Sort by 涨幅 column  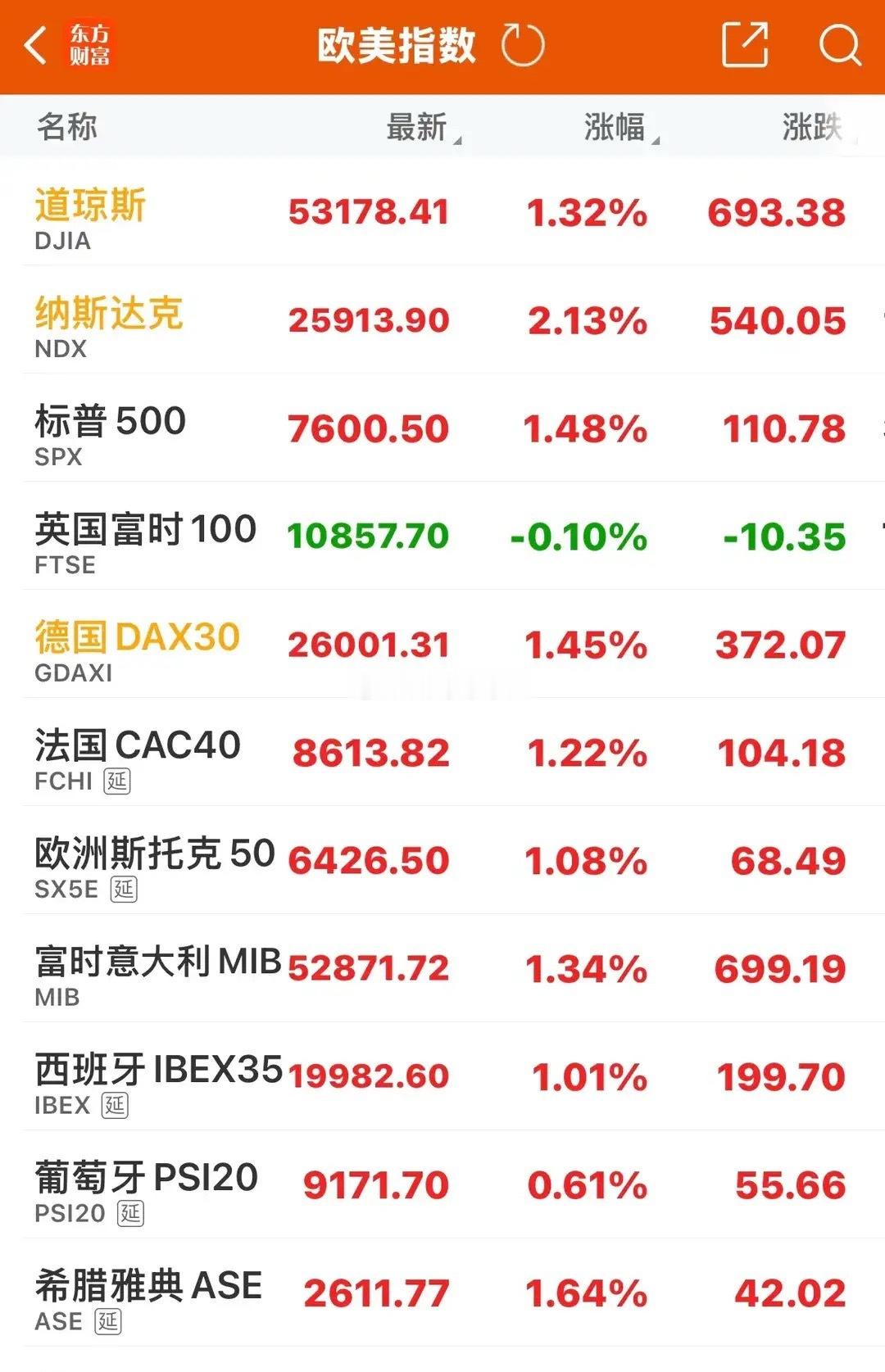[x=620, y=127]
